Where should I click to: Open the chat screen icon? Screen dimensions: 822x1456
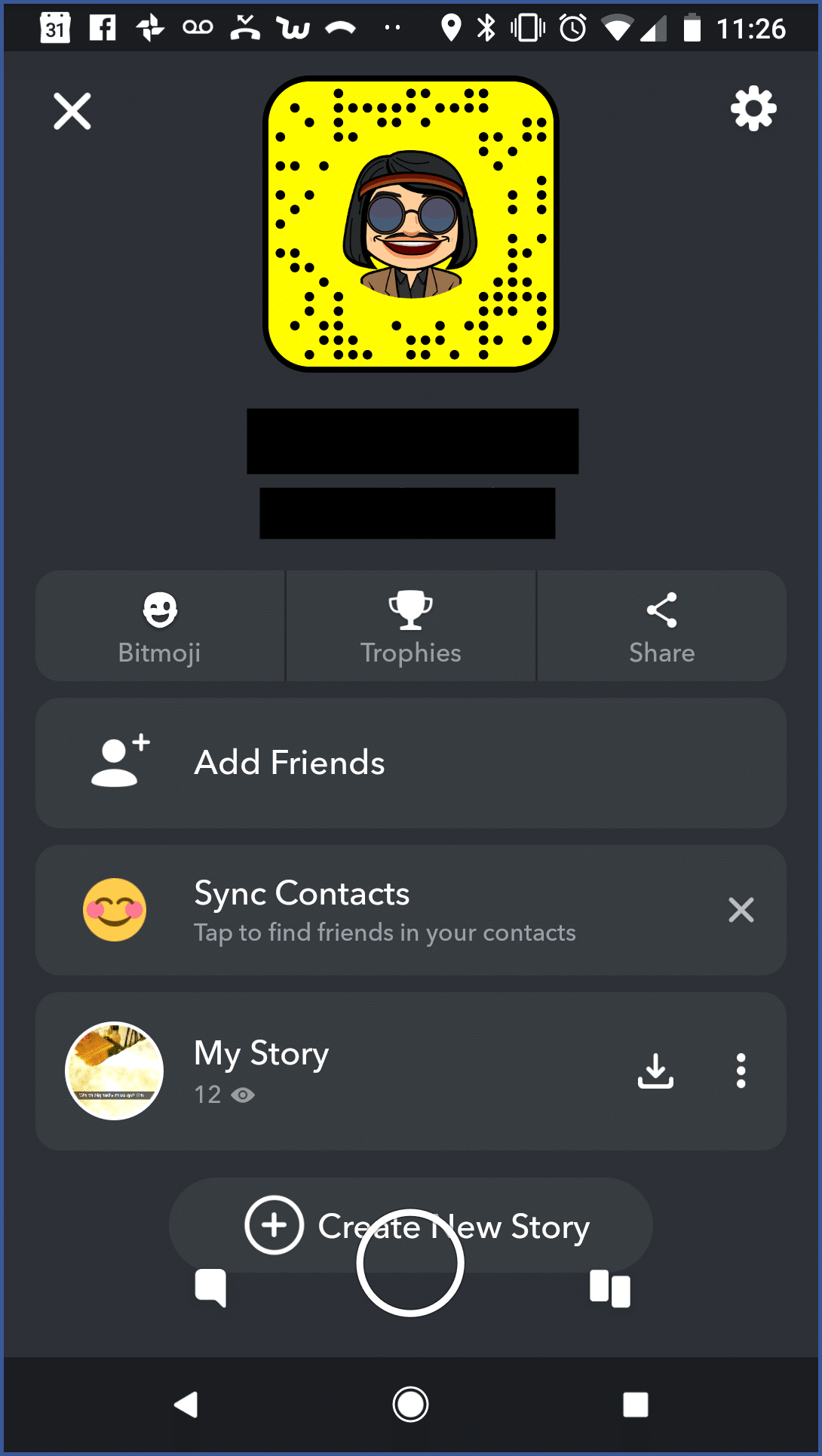(x=211, y=1289)
